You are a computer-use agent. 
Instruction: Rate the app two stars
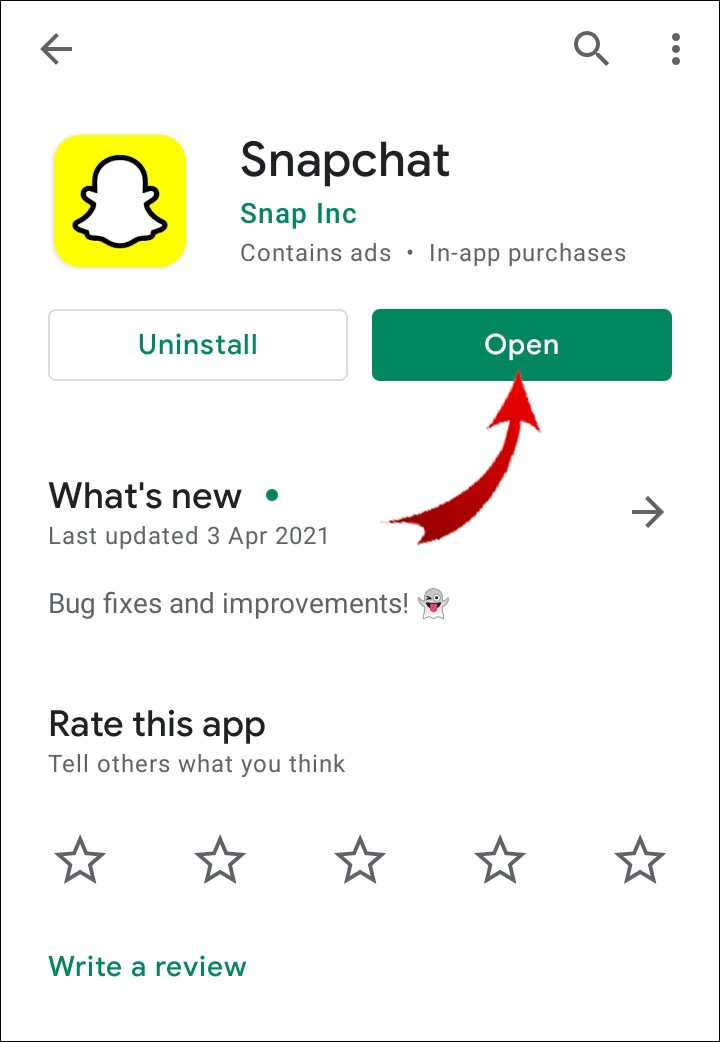pos(220,860)
